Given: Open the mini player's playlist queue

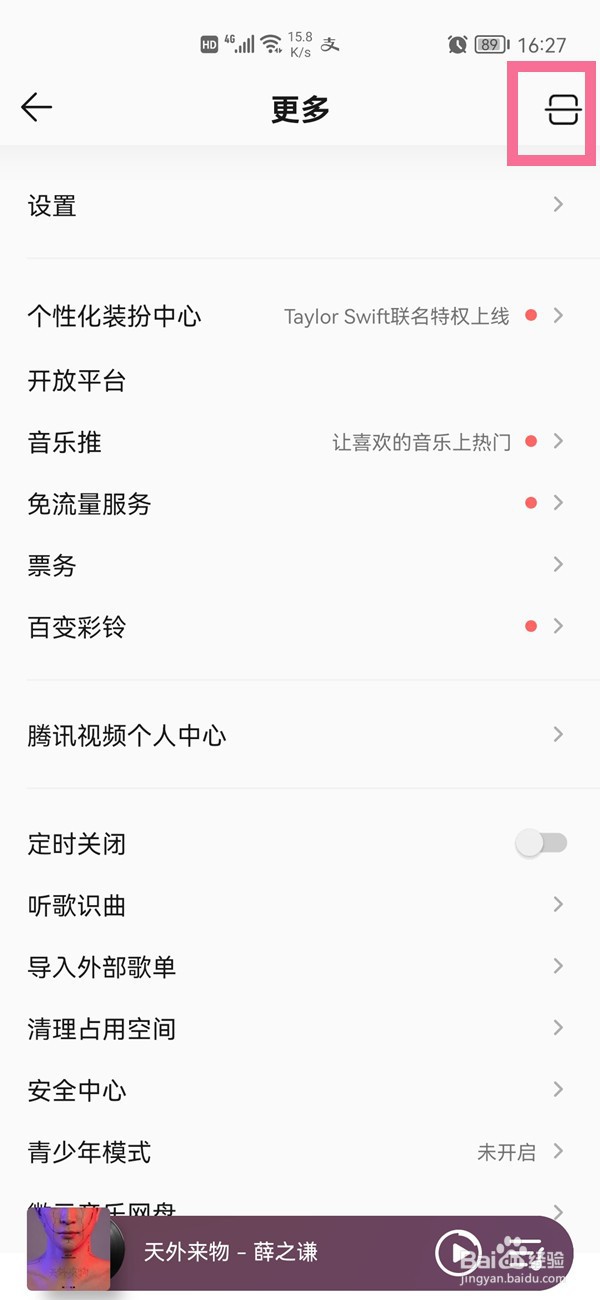Looking at the screenshot, I should (522, 1252).
